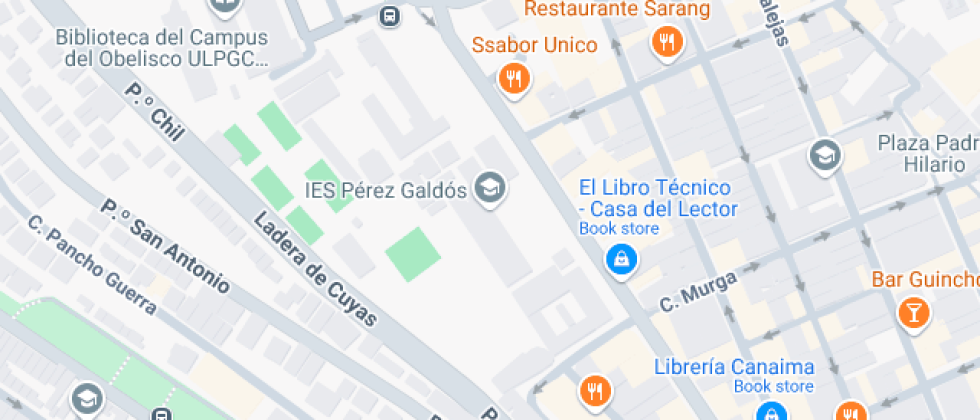The width and height of the screenshot is (980, 420).
Task: Select the bus stop icon near the top
Action: 390,16
